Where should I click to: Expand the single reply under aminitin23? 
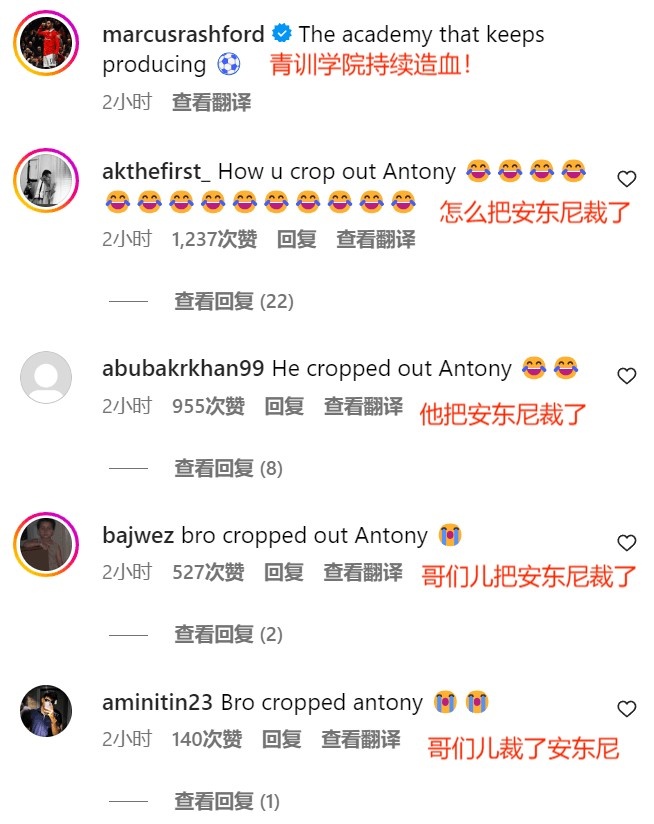click(226, 801)
